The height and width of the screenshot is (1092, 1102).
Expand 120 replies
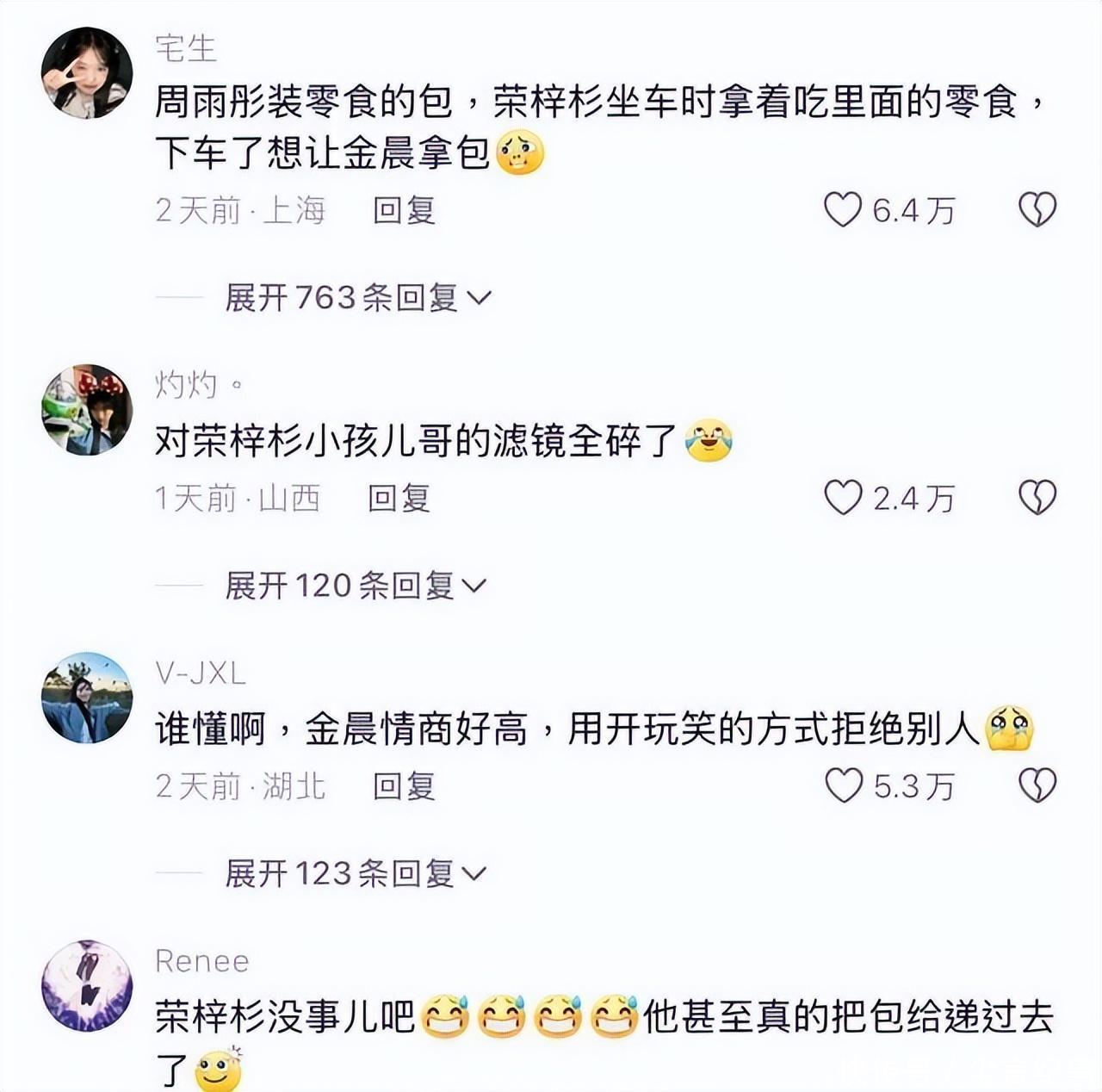[x=355, y=586]
